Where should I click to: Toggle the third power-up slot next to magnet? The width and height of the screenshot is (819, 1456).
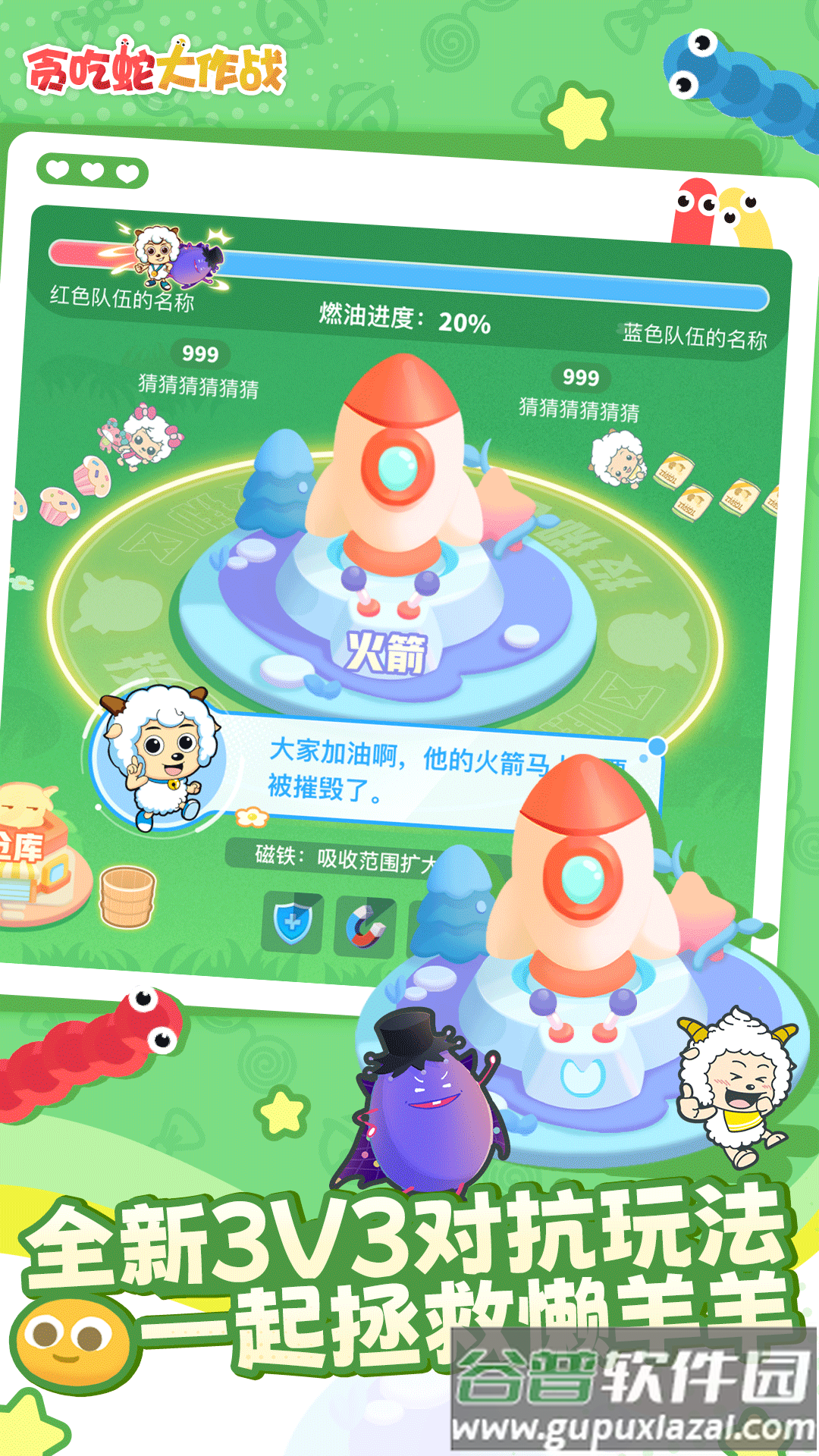pyautogui.click(x=432, y=924)
